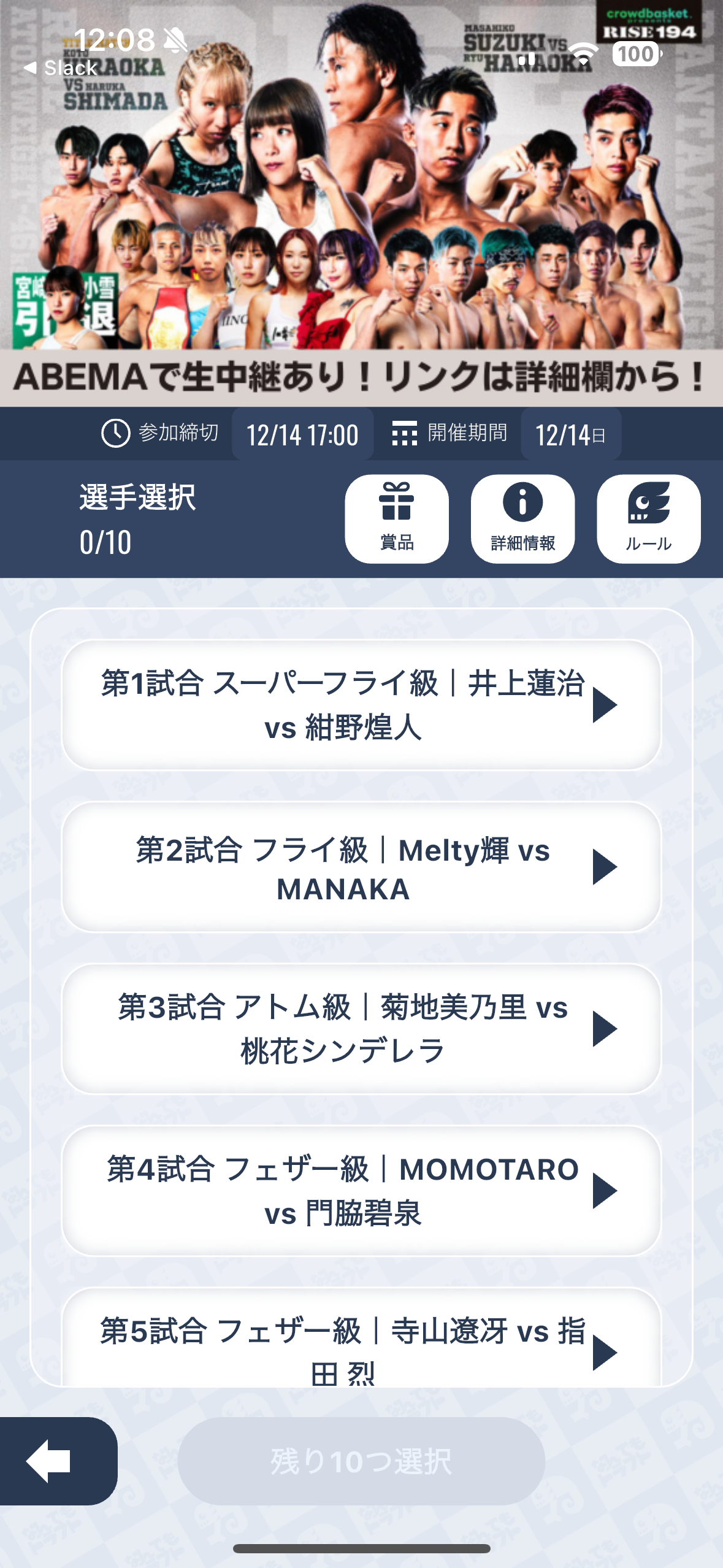Open the ルール rules page
This screenshot has width=723, height=1568.
coord(648,518)
